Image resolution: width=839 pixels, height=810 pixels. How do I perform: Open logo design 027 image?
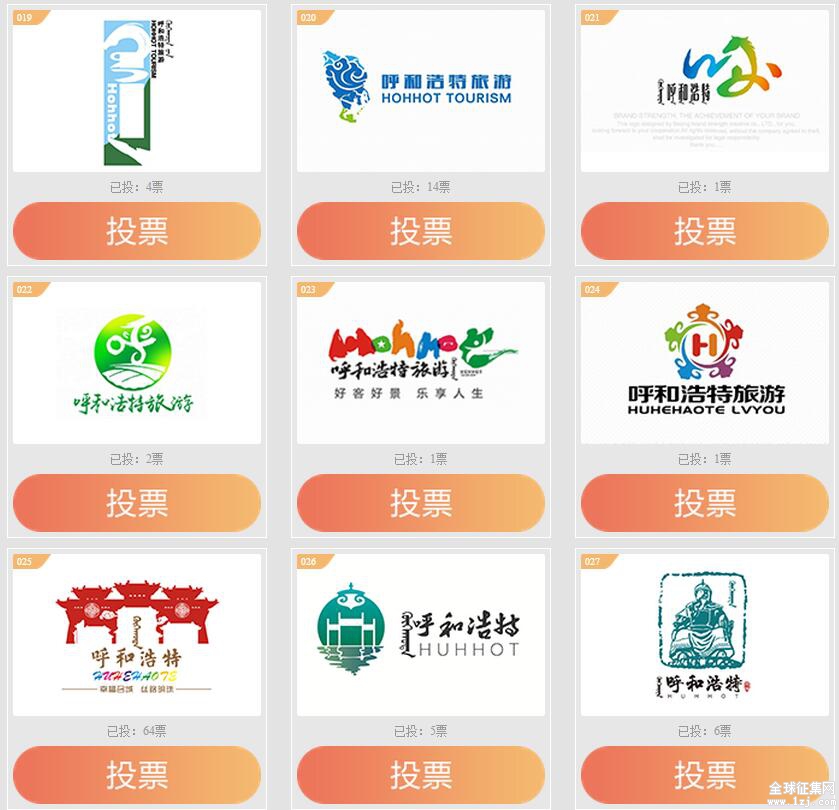[x=704, y=635]
